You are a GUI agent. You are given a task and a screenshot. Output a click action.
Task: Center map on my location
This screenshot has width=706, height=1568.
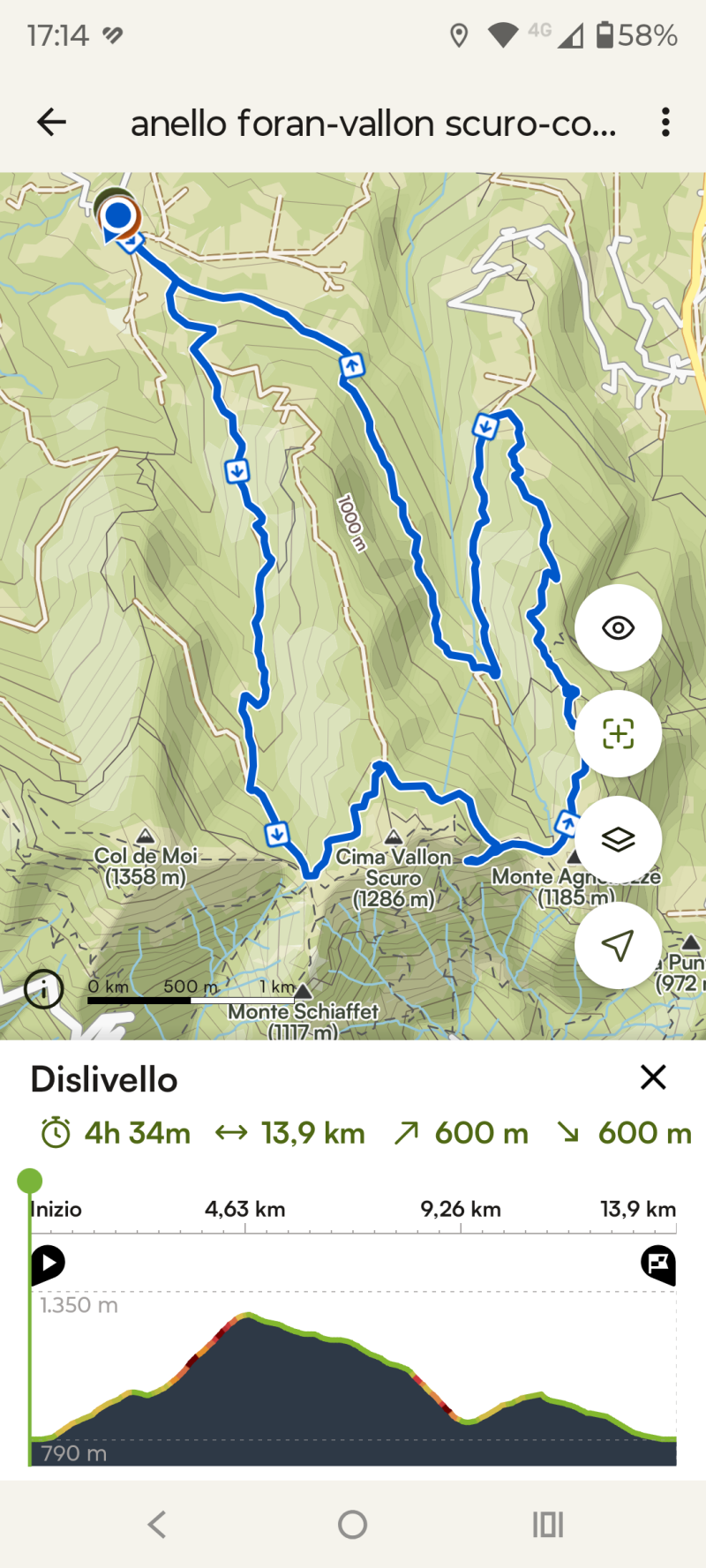[x=618, y=945]
